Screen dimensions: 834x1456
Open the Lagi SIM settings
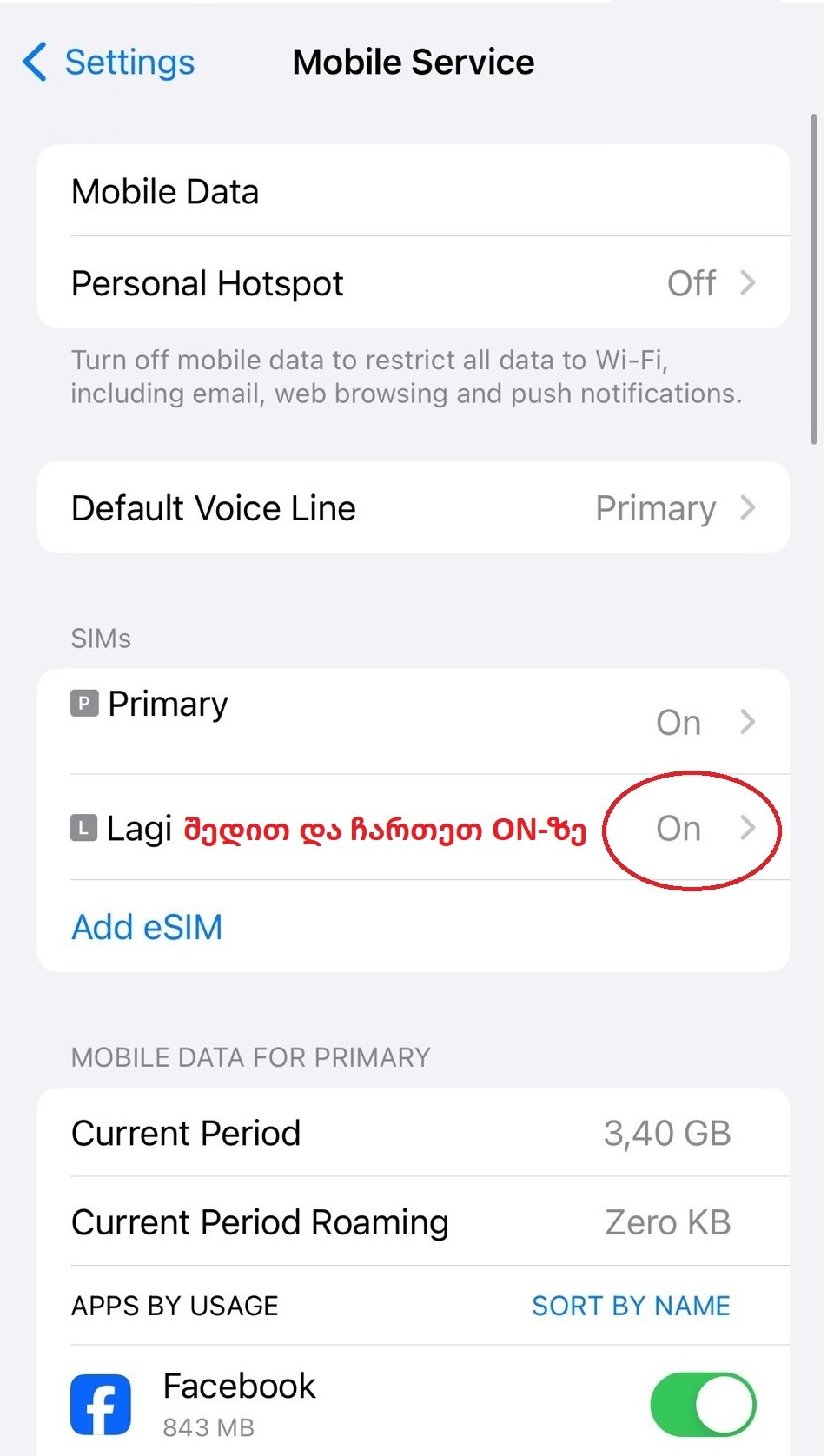(x=414, y=828)
